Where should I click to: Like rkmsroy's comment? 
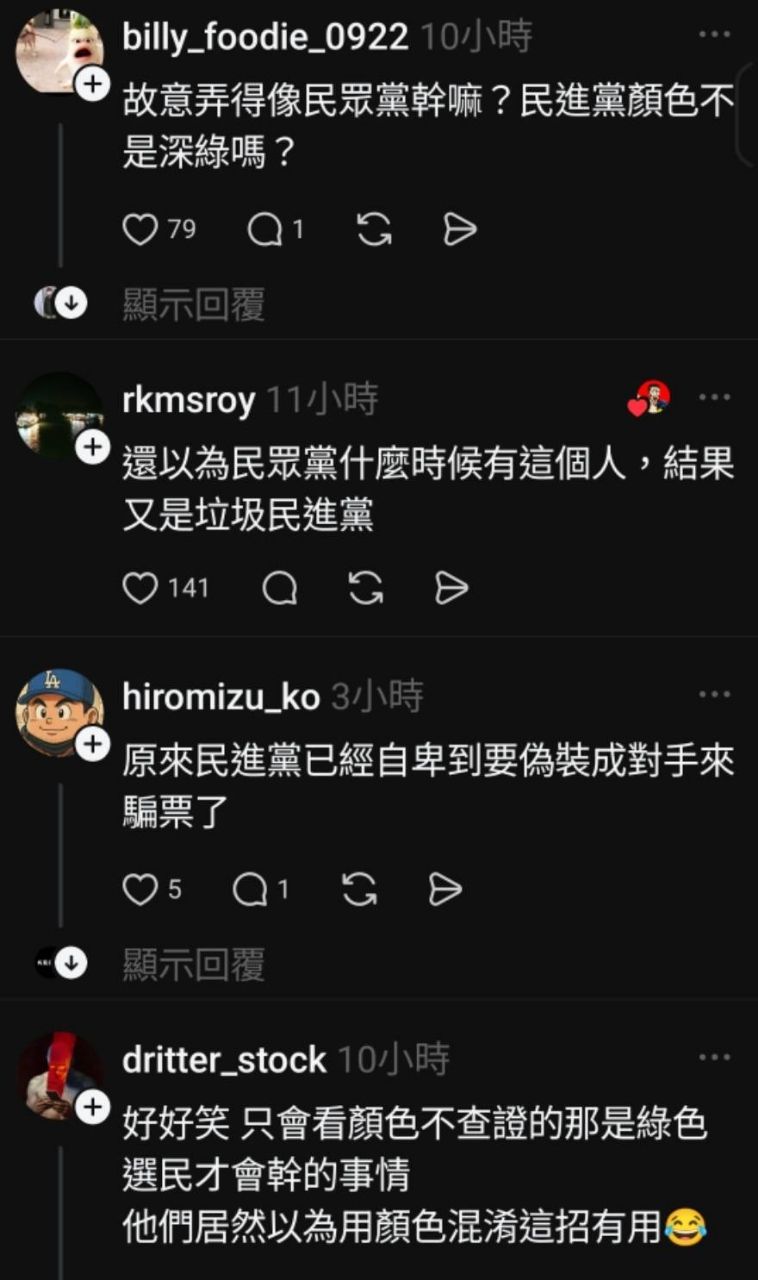click(x=140, y=589)
